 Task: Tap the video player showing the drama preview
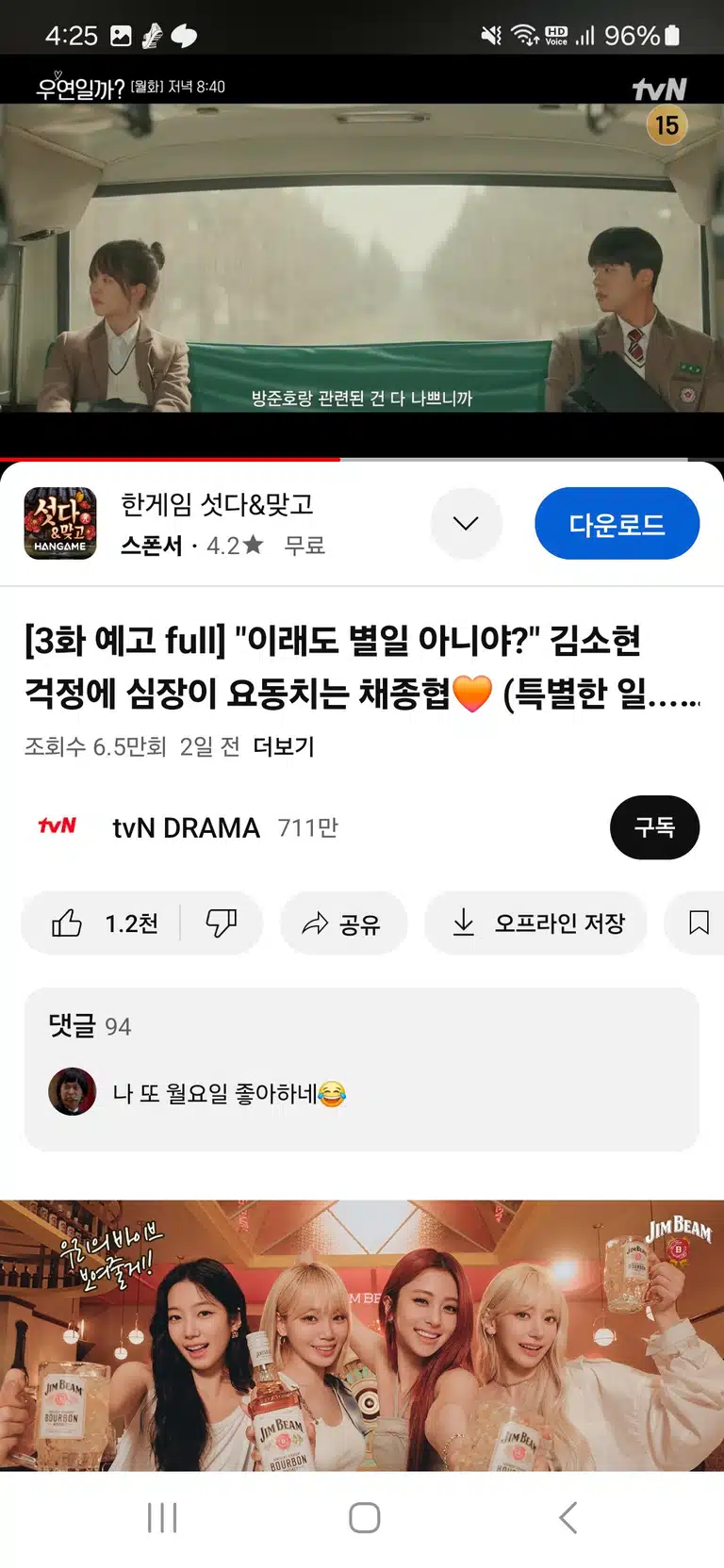(362, 256)
